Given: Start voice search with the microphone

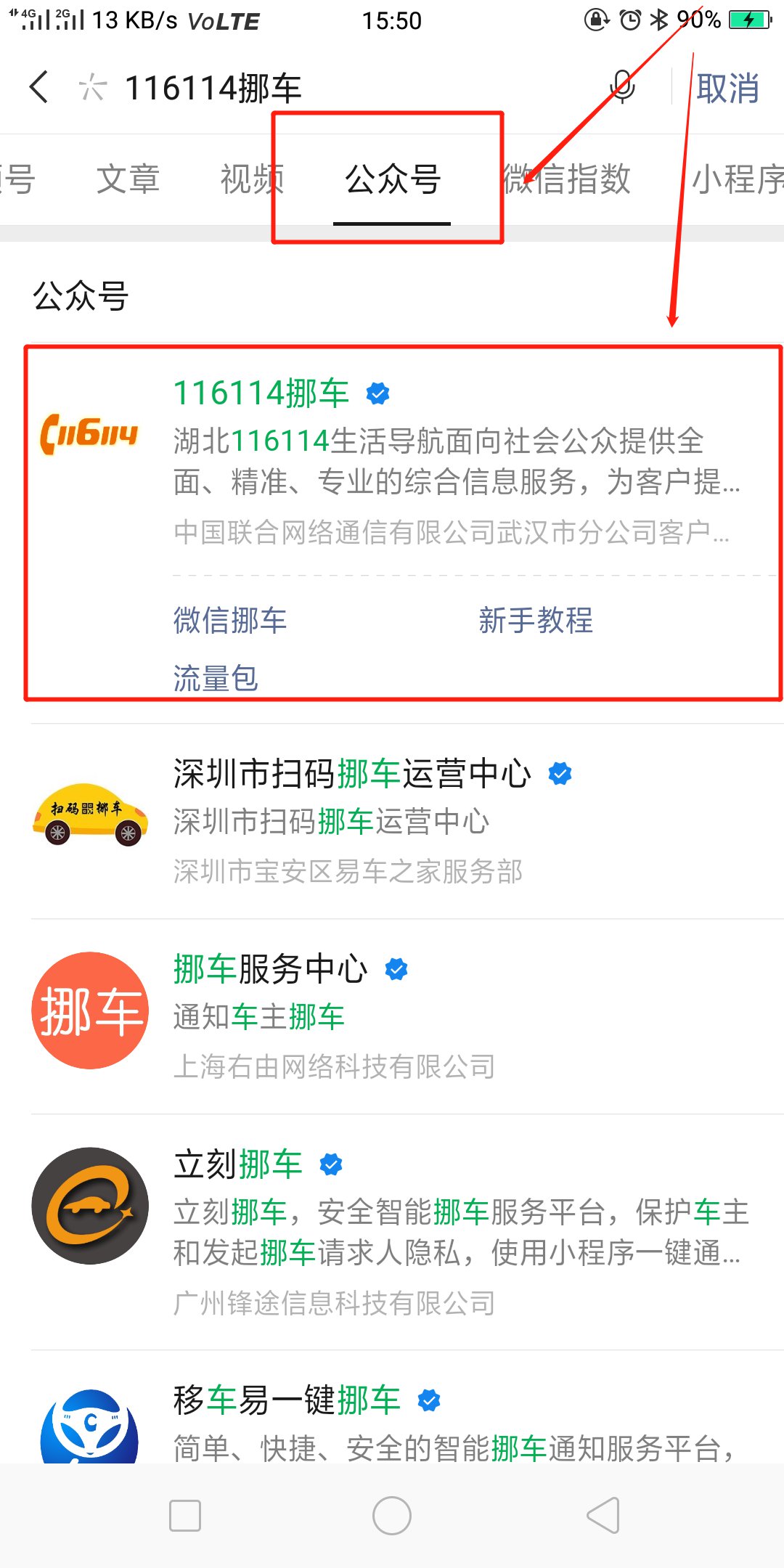Looking at the screenshot, I should pyautogui.click(x=621, y=88).
